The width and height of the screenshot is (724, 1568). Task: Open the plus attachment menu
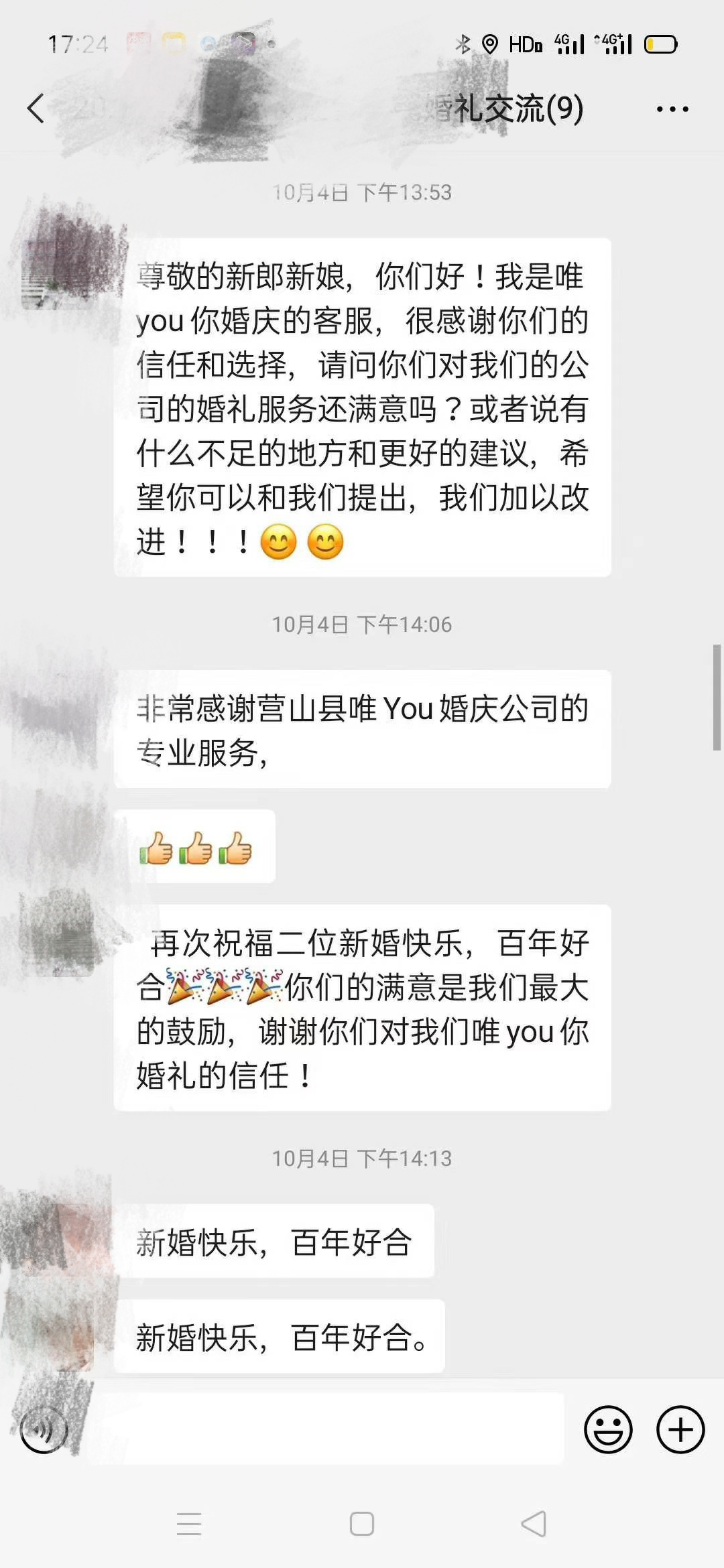pos(680,1430)
